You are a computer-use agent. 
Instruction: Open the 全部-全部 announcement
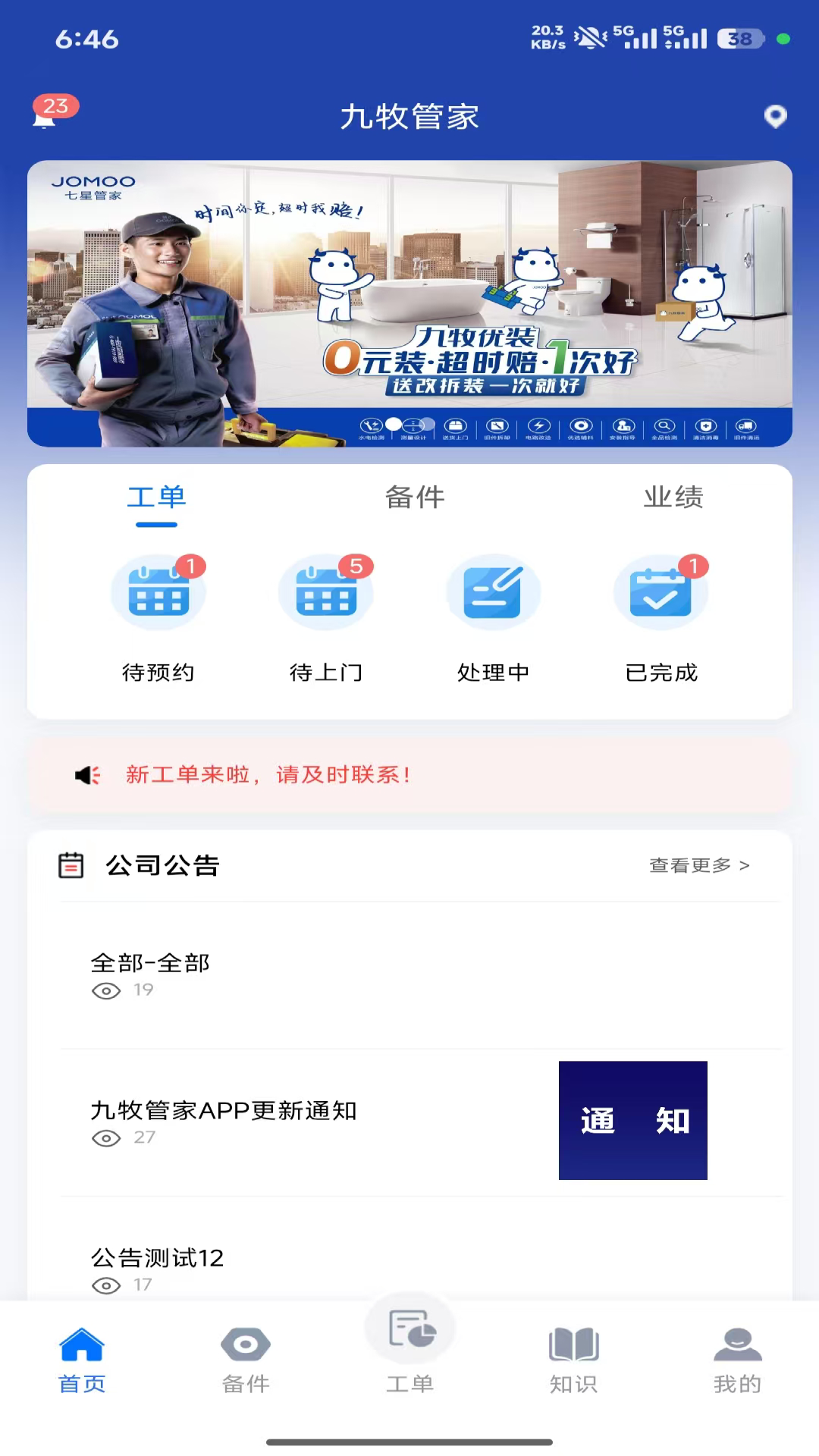(150, 962)
